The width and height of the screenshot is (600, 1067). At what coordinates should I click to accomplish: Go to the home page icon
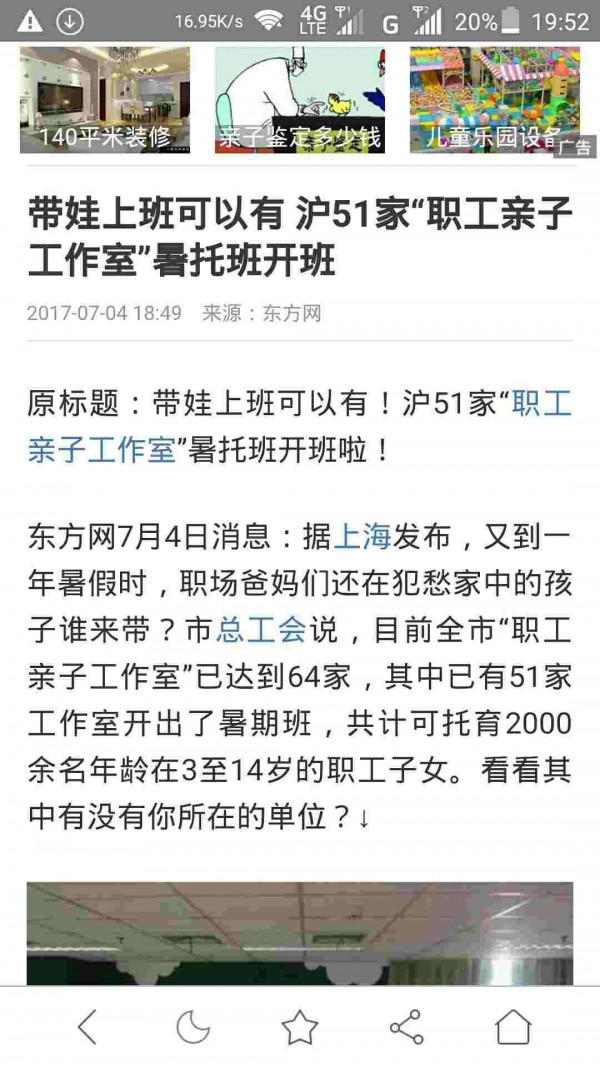click(513, 1027)
